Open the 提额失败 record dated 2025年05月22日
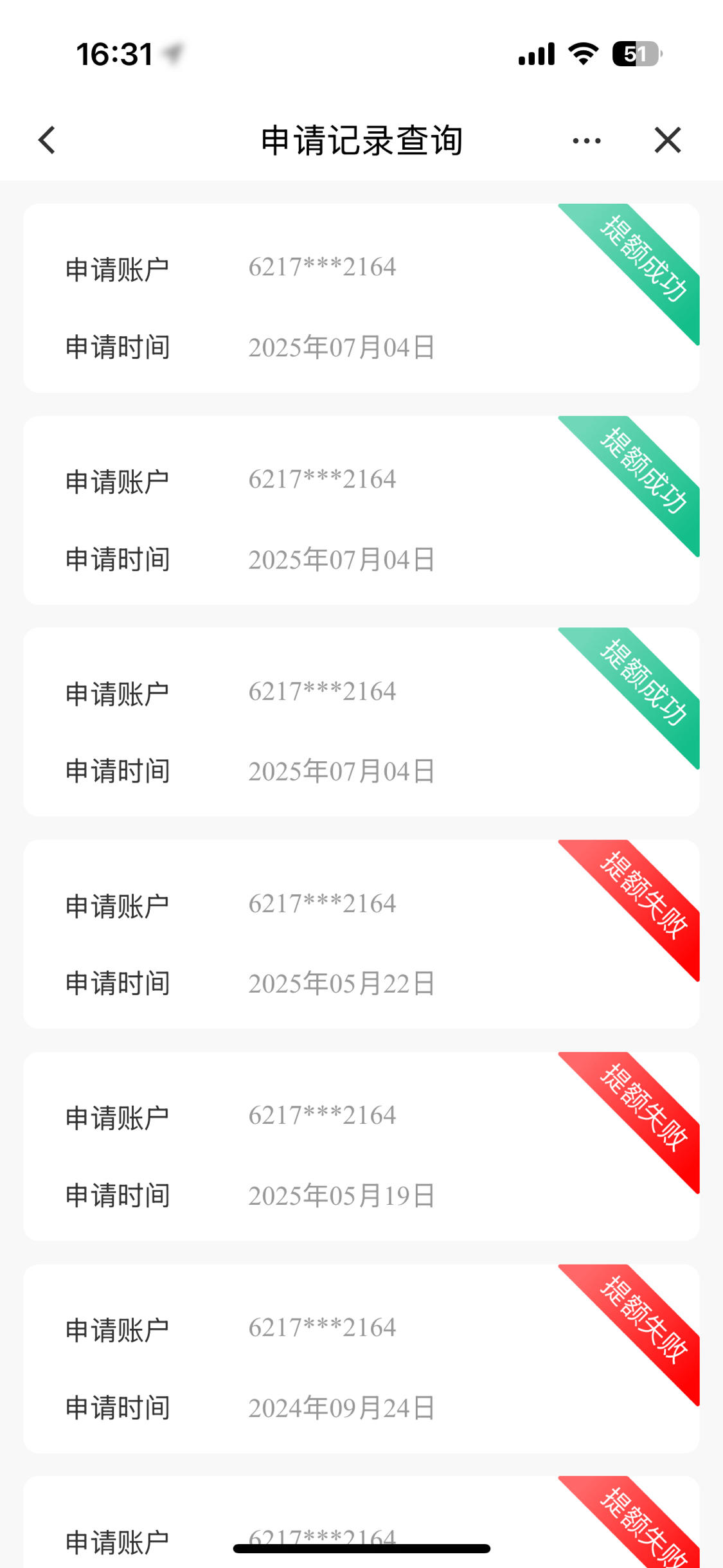The height and width of the screenshot is (1568, 723). (x=361, y=934)
